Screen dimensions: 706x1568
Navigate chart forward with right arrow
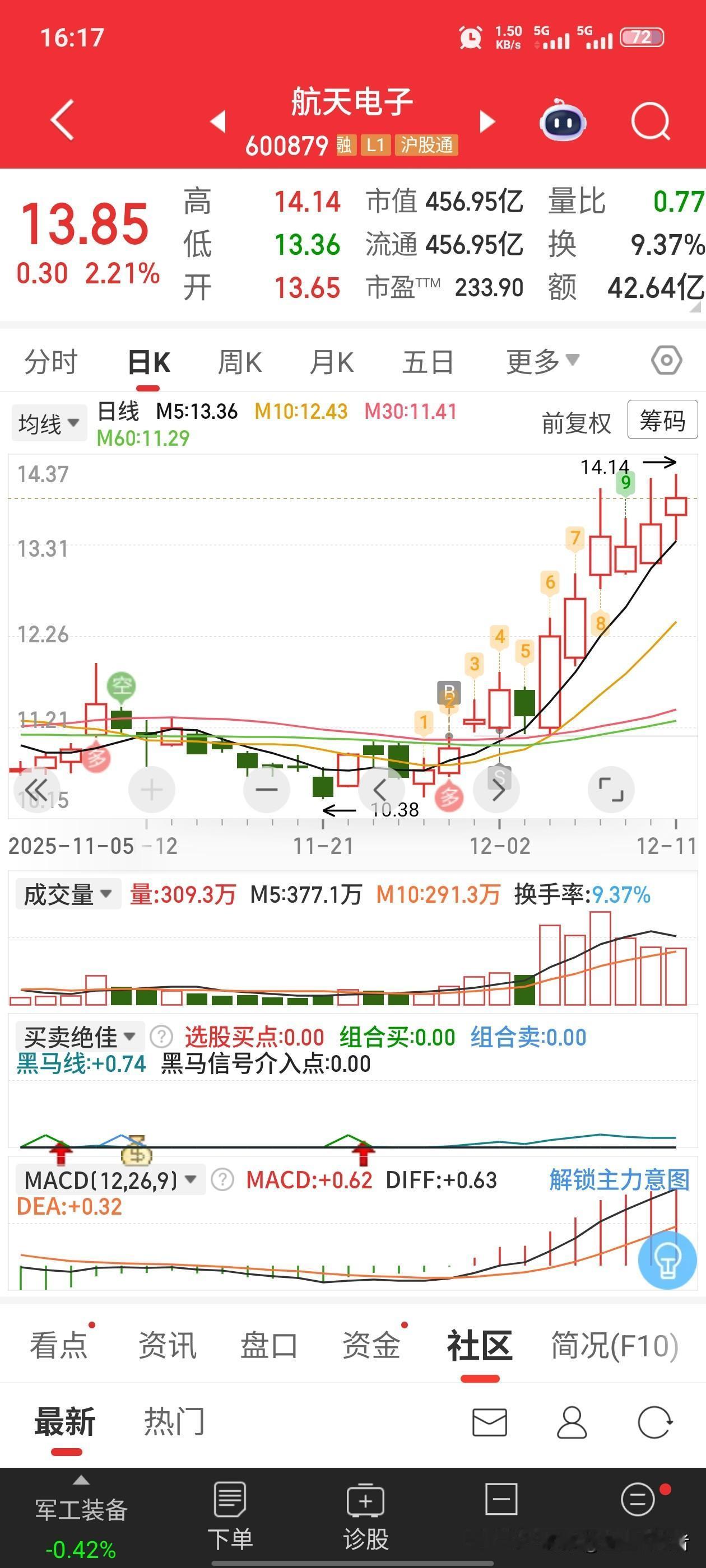[x=497, y=789]
